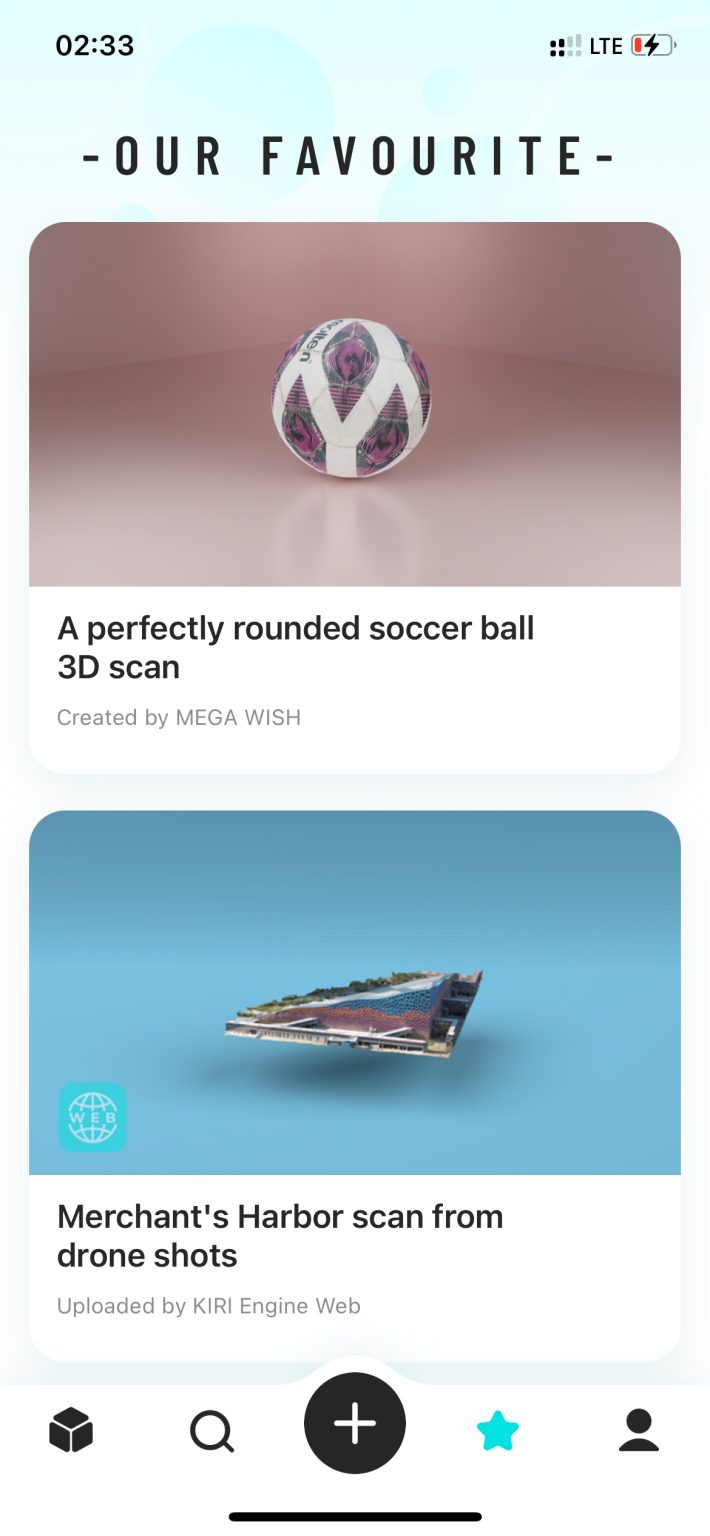Open the 3D models cube tab
Screen dimensions: 710x1536
click(x=71, y=1430)
